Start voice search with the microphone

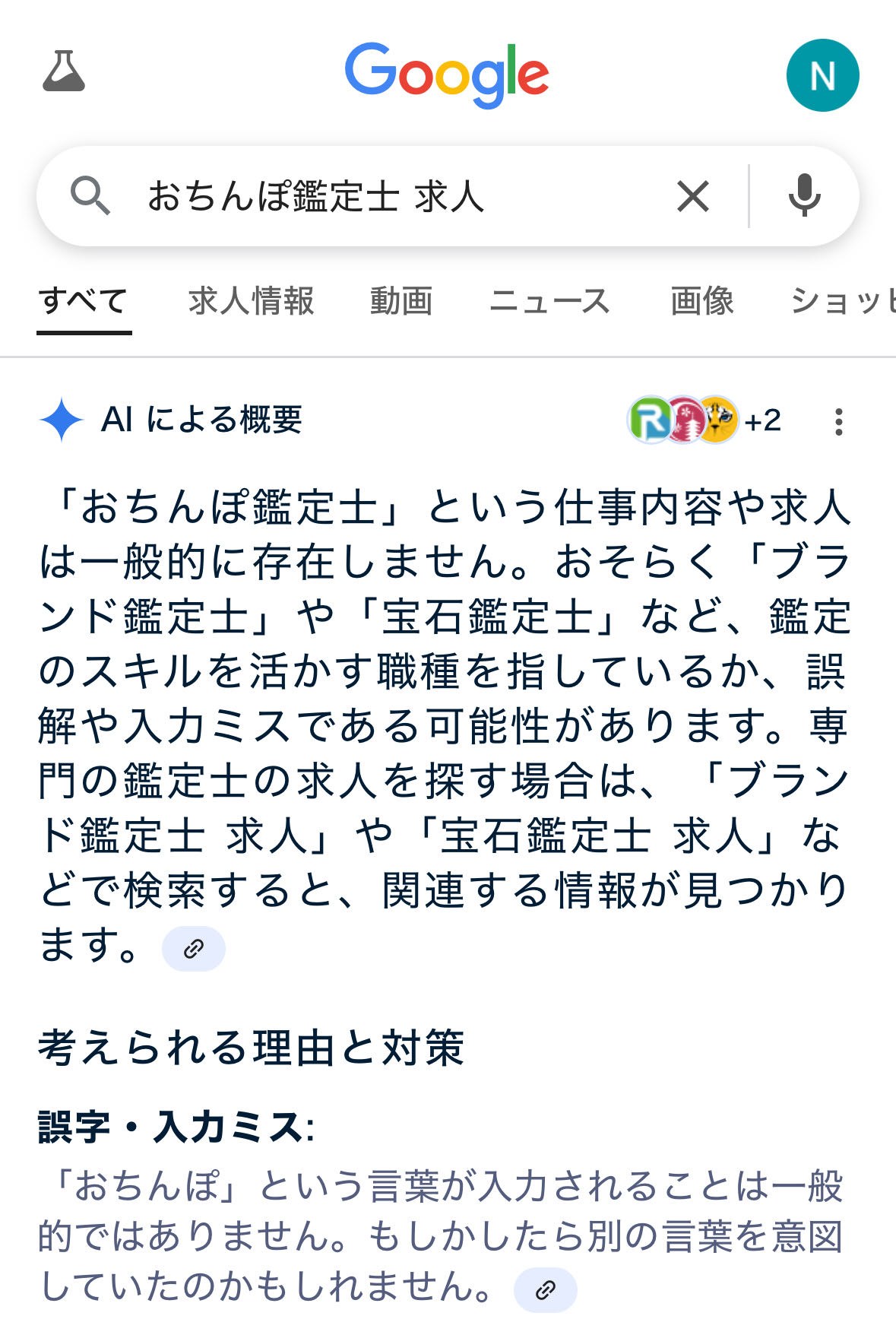[804, 196]
